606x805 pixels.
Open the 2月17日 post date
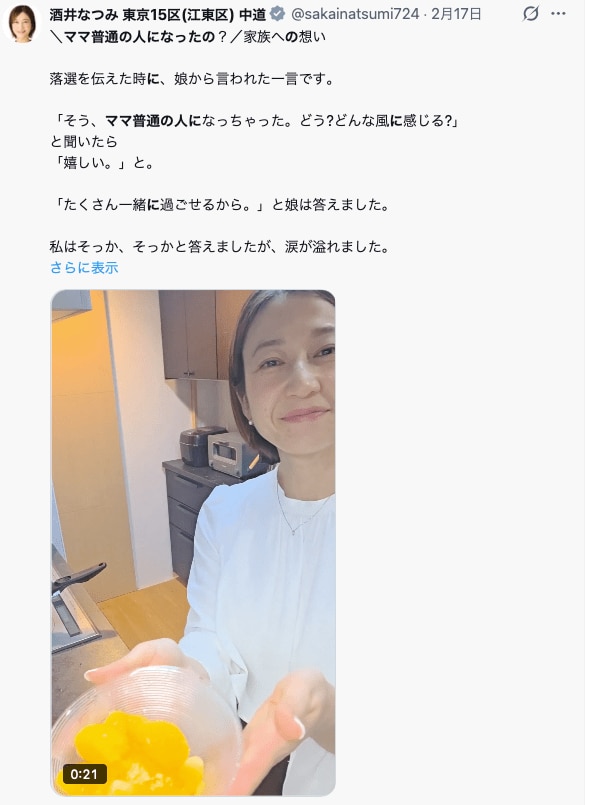pos(458,14)
